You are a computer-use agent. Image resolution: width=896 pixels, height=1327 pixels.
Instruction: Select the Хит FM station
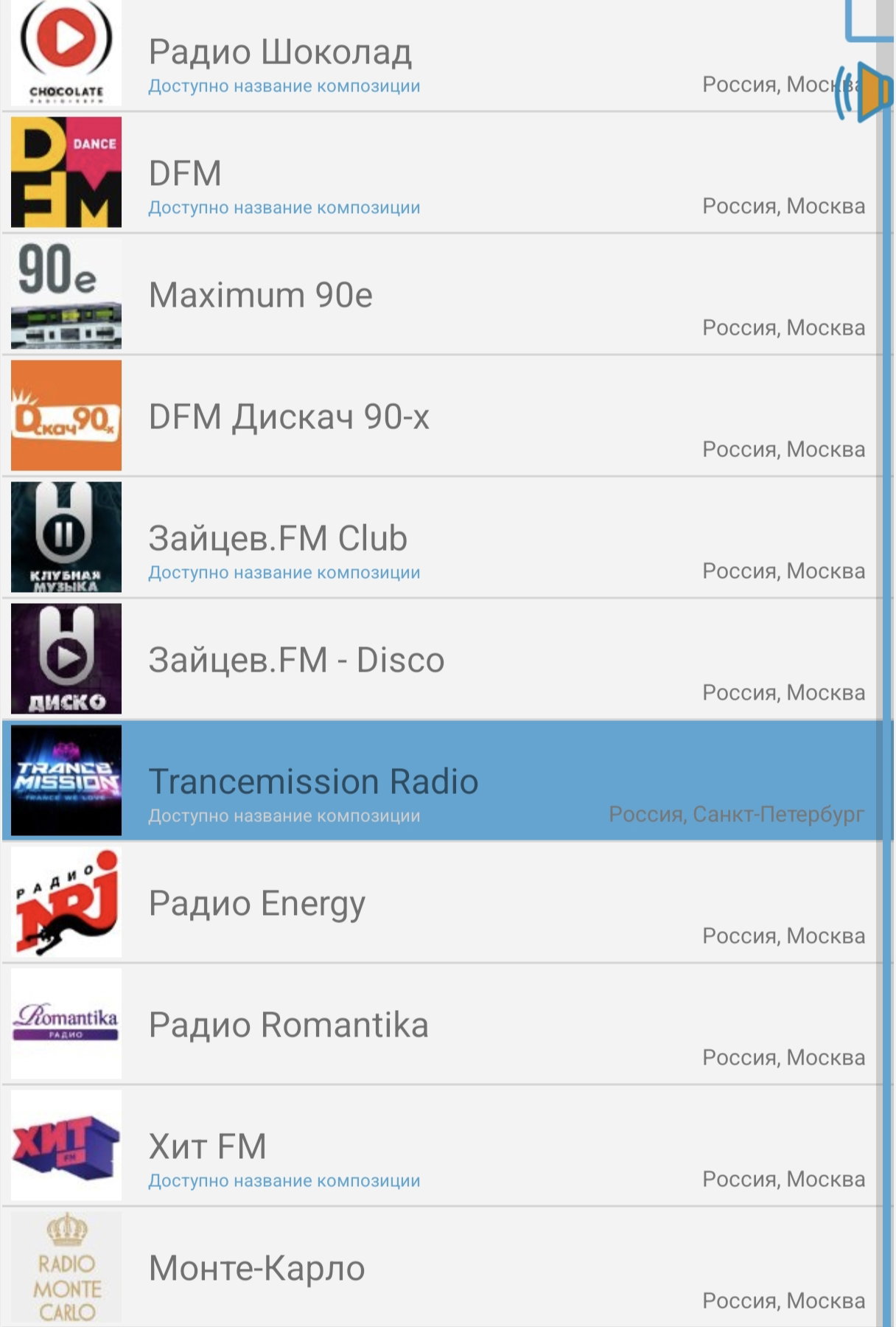point(442,1146)
